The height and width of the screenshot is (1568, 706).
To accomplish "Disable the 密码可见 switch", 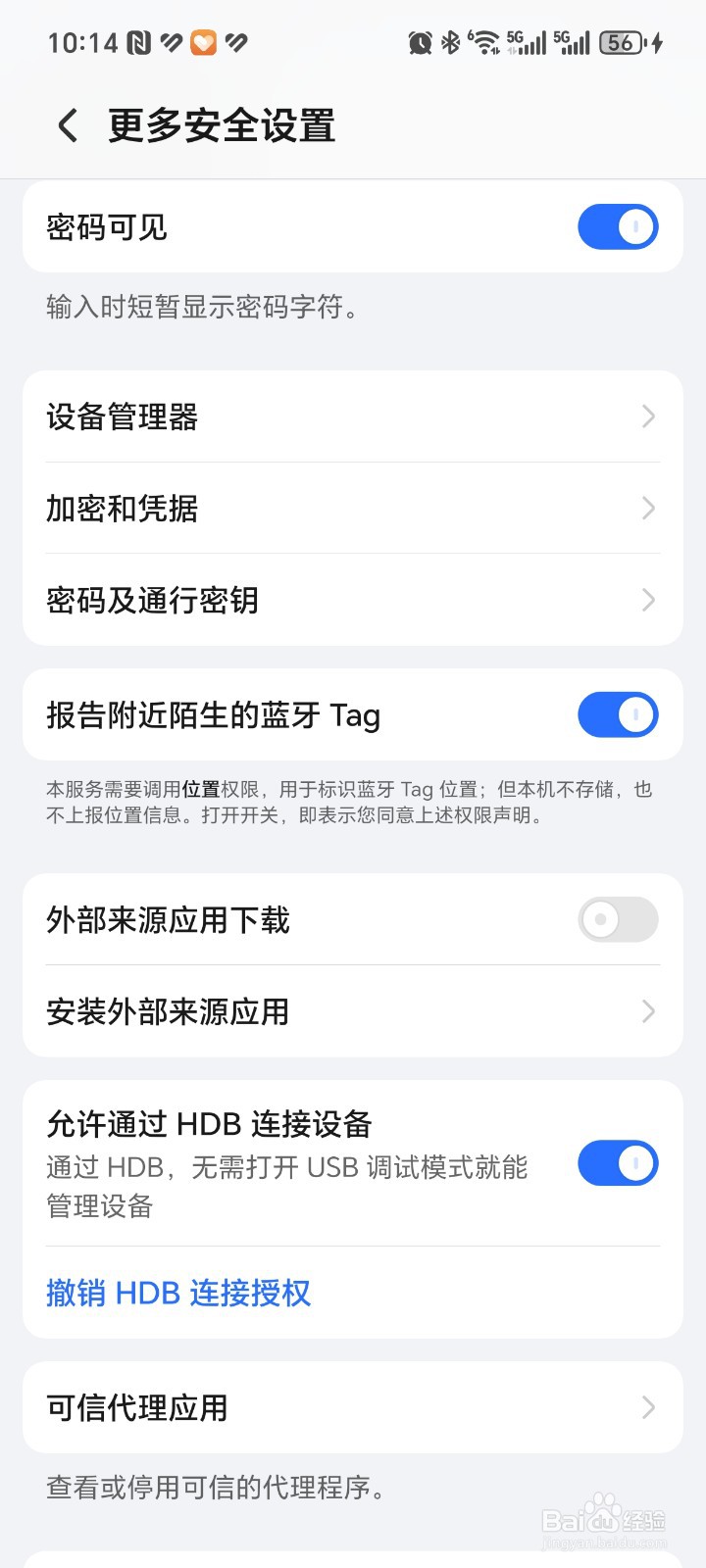I will [618, 226].
